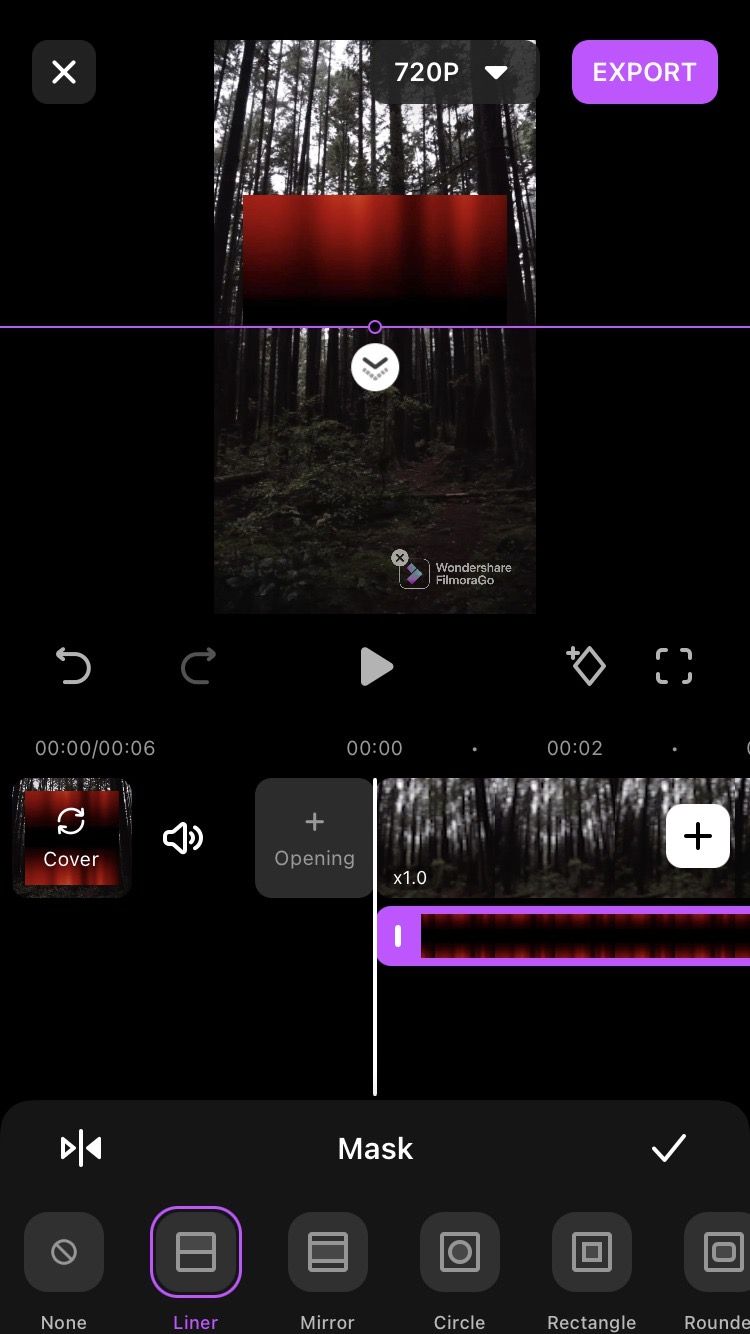Screen dimensions: 750x1334
Task: Tap the feather arrow handle below the mask line
Action: [x=375, y=368]
